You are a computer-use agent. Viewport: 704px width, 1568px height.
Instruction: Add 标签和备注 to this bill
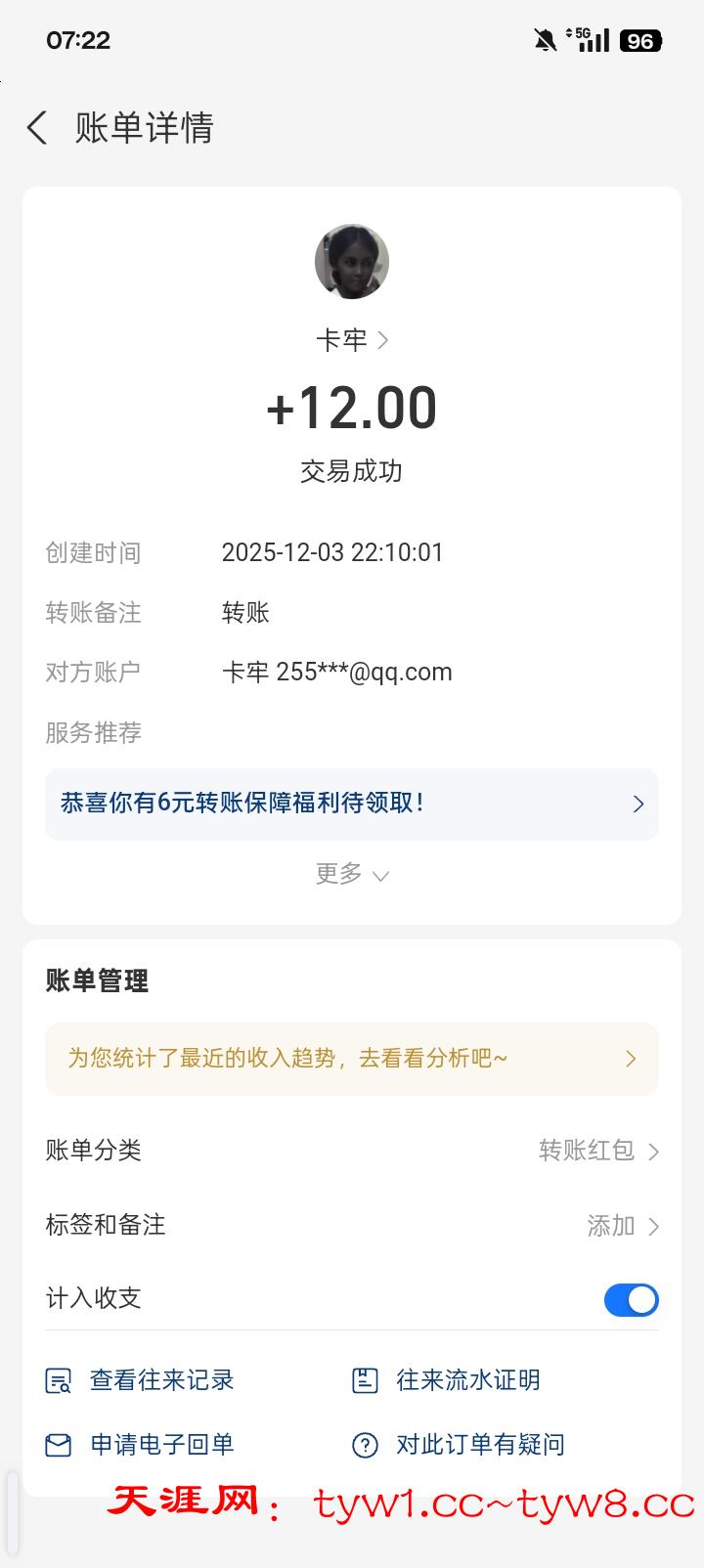[x=622, y=1225]
